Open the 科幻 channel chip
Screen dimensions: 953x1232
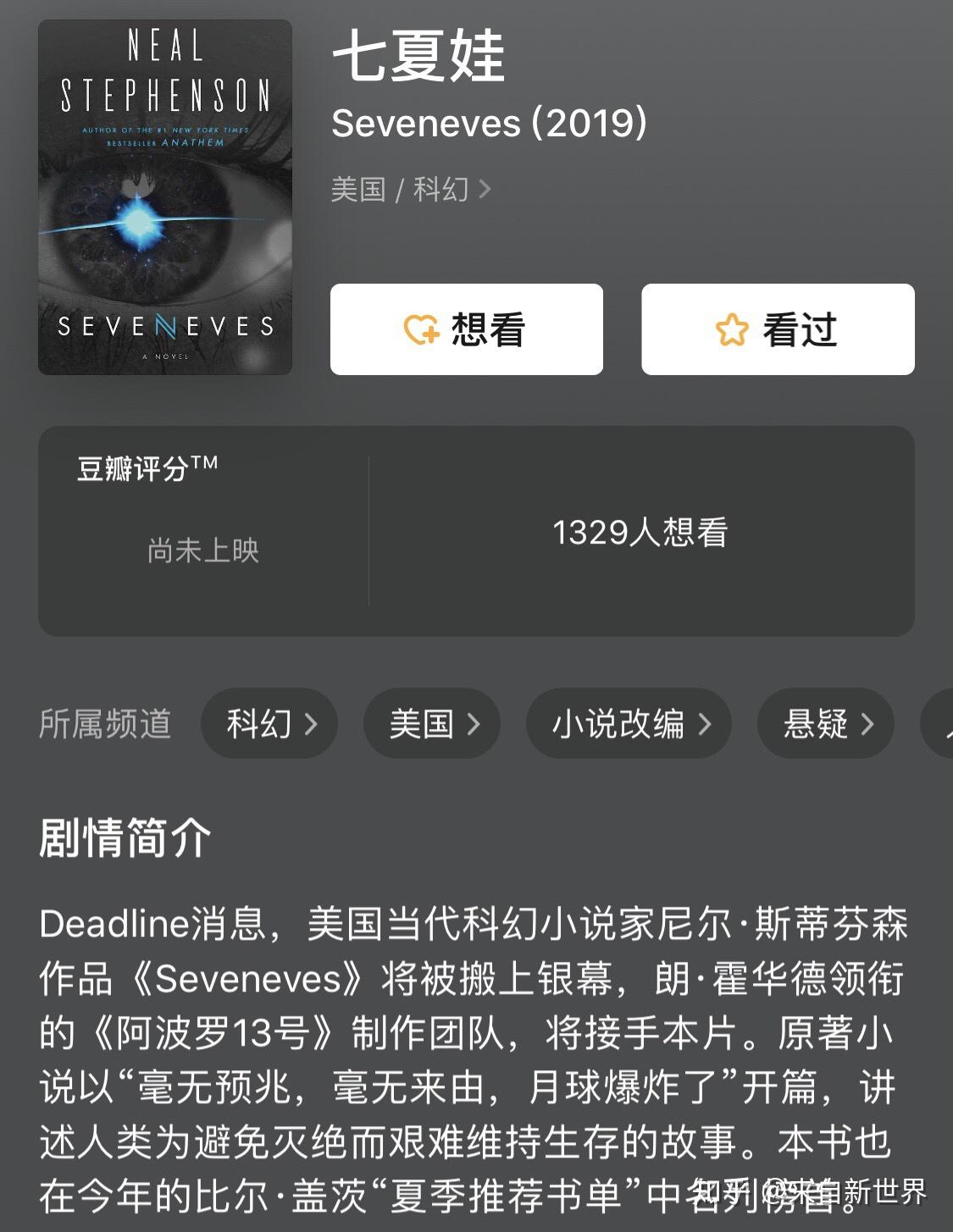tap(269, 724)
